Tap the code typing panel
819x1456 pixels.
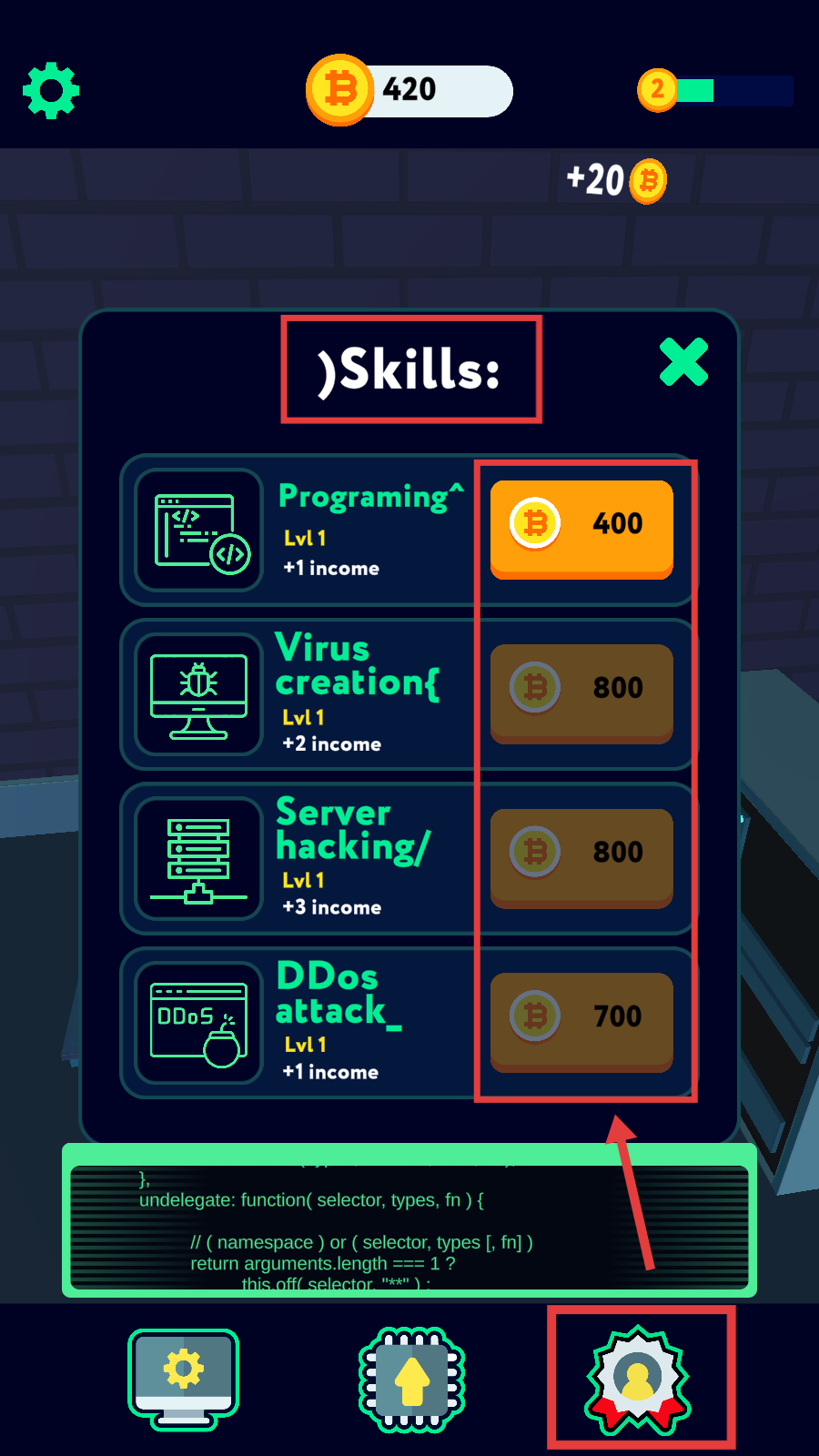coord(409,1220)
